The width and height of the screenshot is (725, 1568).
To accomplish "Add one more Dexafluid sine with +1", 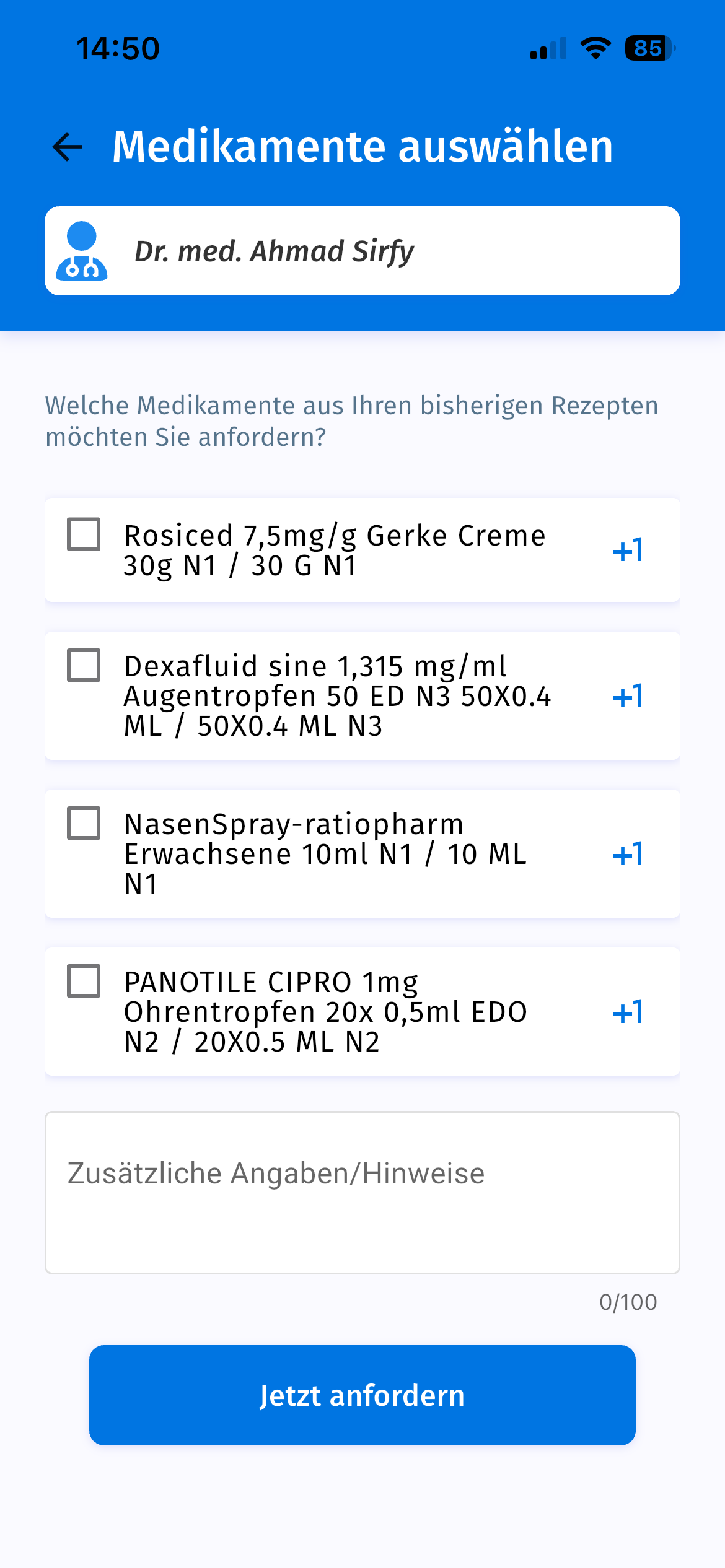I will click(628, 696).
